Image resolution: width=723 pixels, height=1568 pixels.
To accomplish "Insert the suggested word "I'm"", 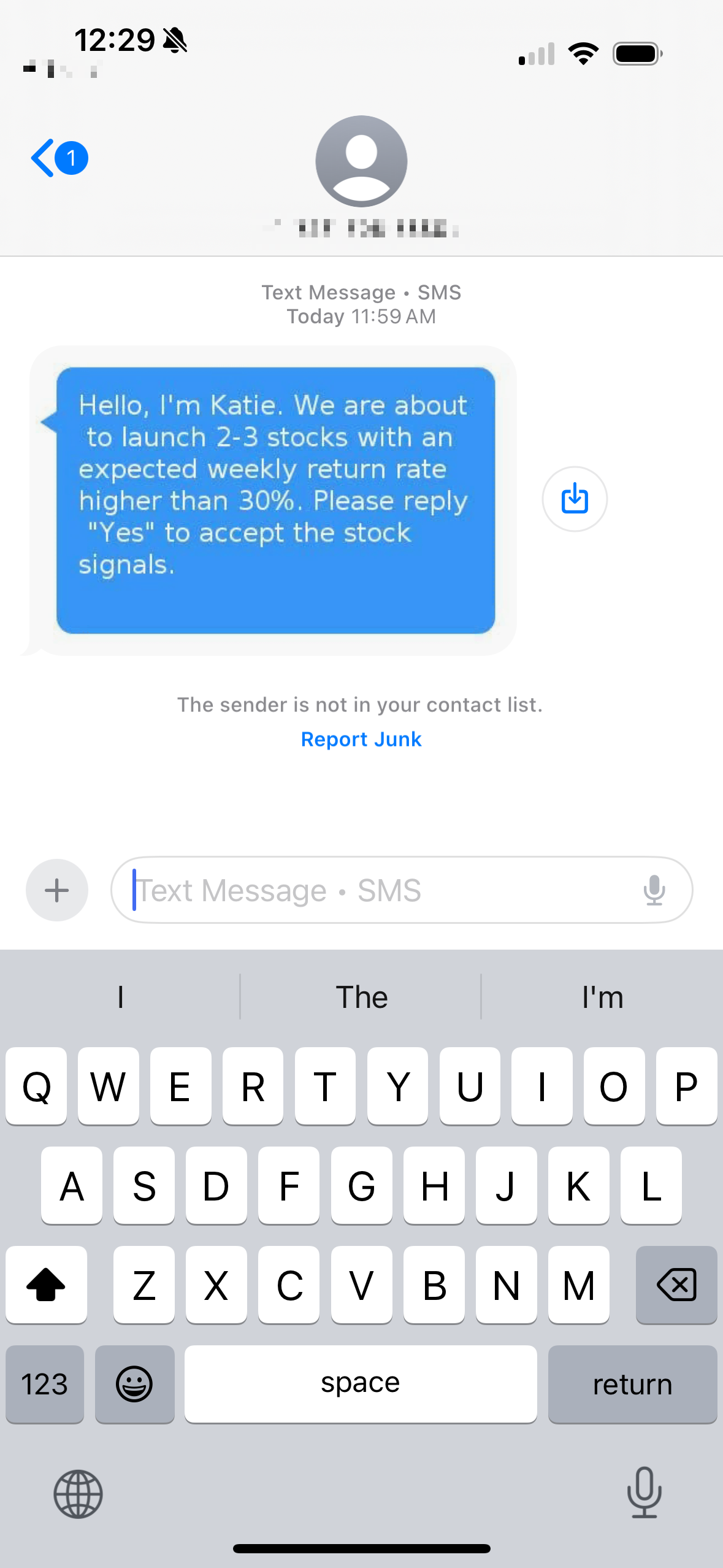I will tap(602, 997).
